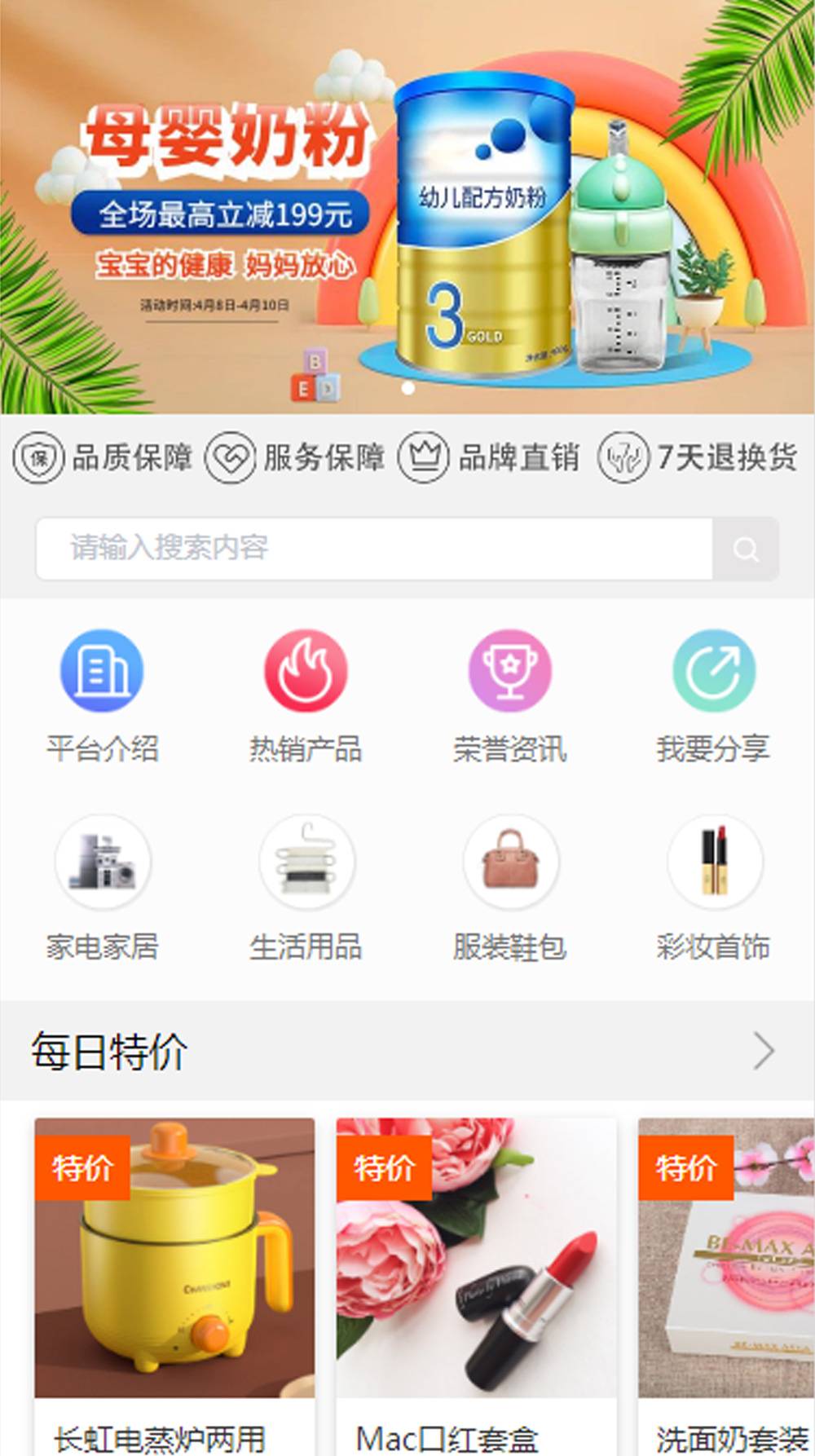The width and height of the screenshot is (815, 1456).
Task: Open the 母婴奶粉 promotion banner
Action: pos(407,208)
